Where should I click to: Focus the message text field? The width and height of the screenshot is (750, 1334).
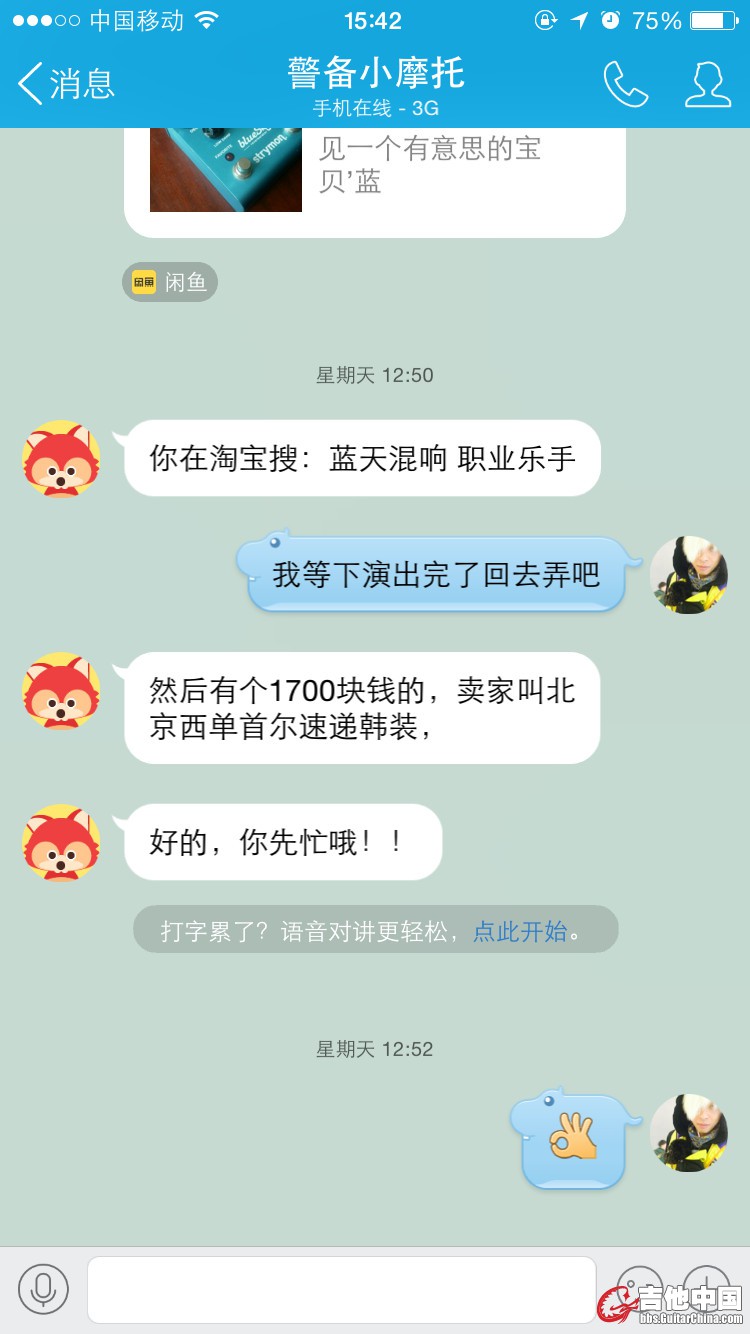341,1289
